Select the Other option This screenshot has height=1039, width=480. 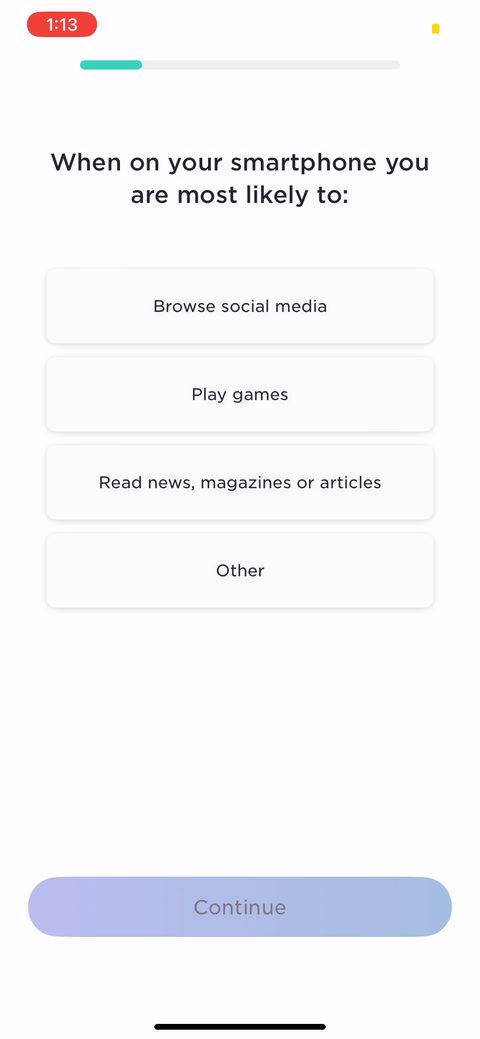tap(240, 571)
